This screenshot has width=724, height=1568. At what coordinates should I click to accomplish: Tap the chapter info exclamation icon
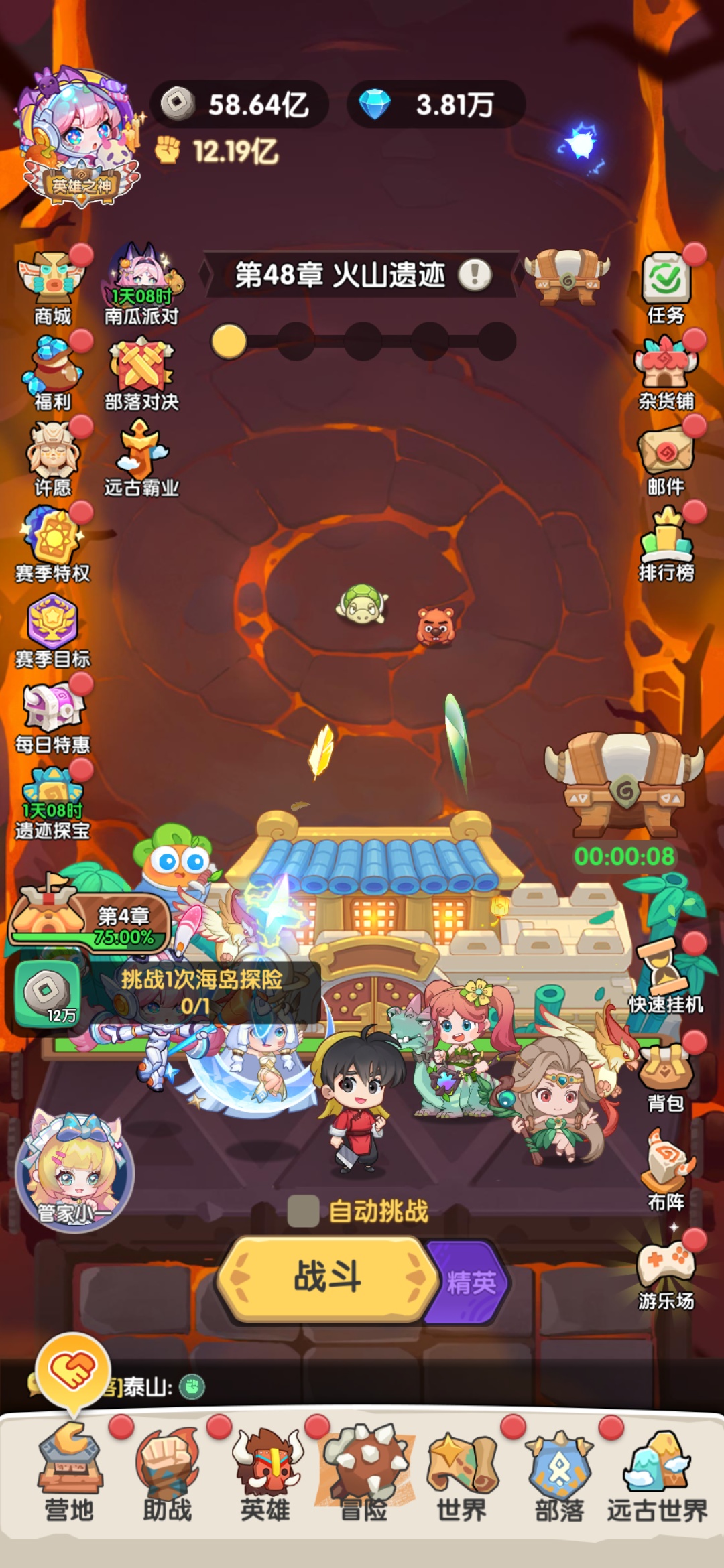coord(475,274)
